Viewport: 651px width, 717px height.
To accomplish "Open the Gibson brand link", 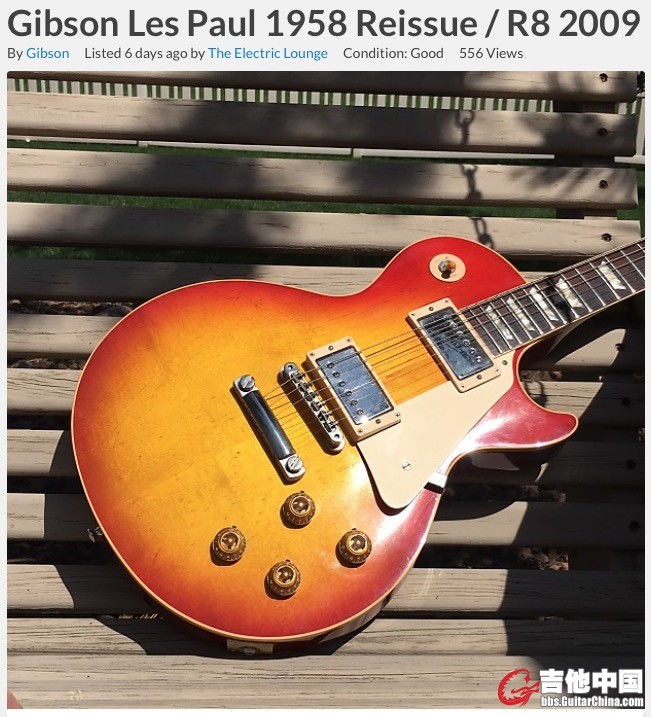I will [47, 53].
